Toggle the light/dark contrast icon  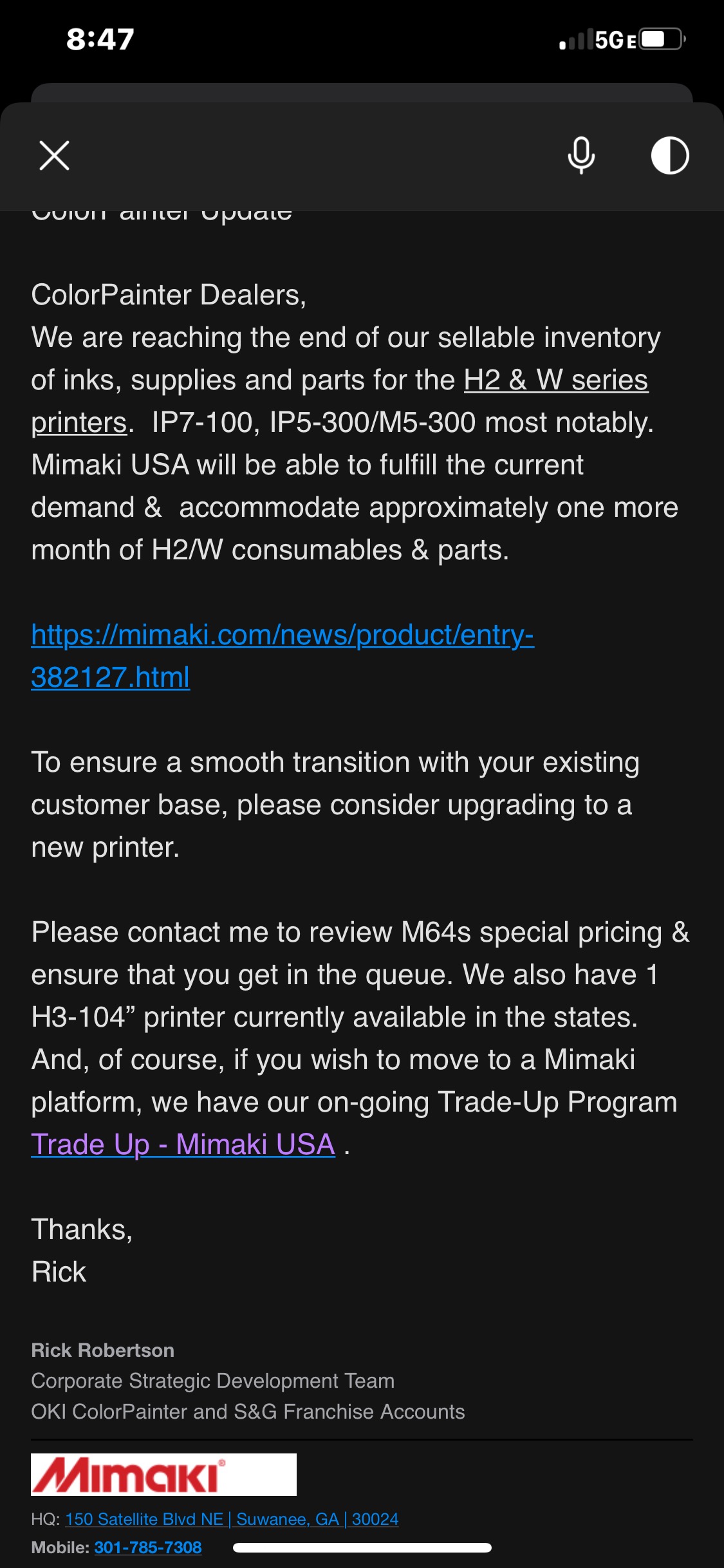tap(670, 156)
